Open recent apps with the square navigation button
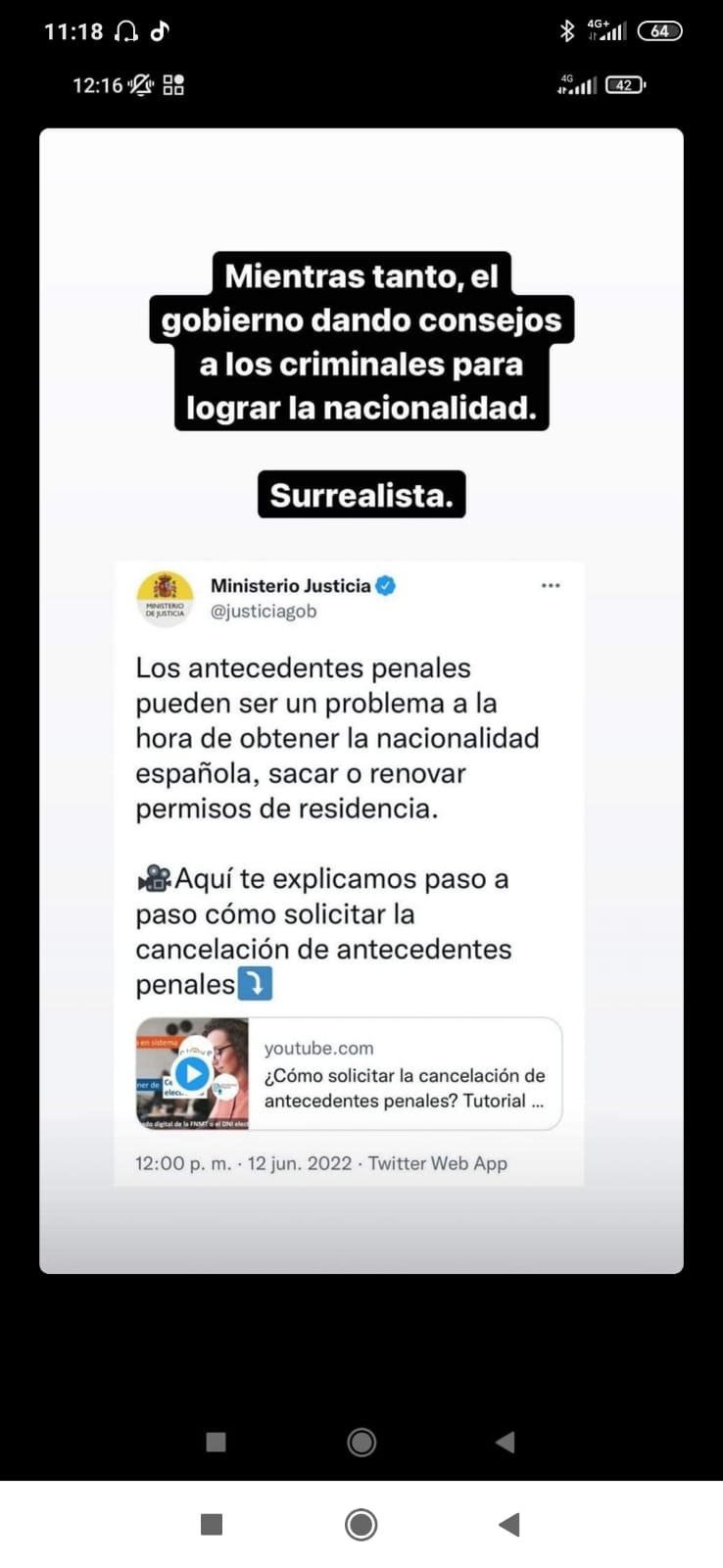Viewport: 723px width, 1568px height. [211, 1525]
